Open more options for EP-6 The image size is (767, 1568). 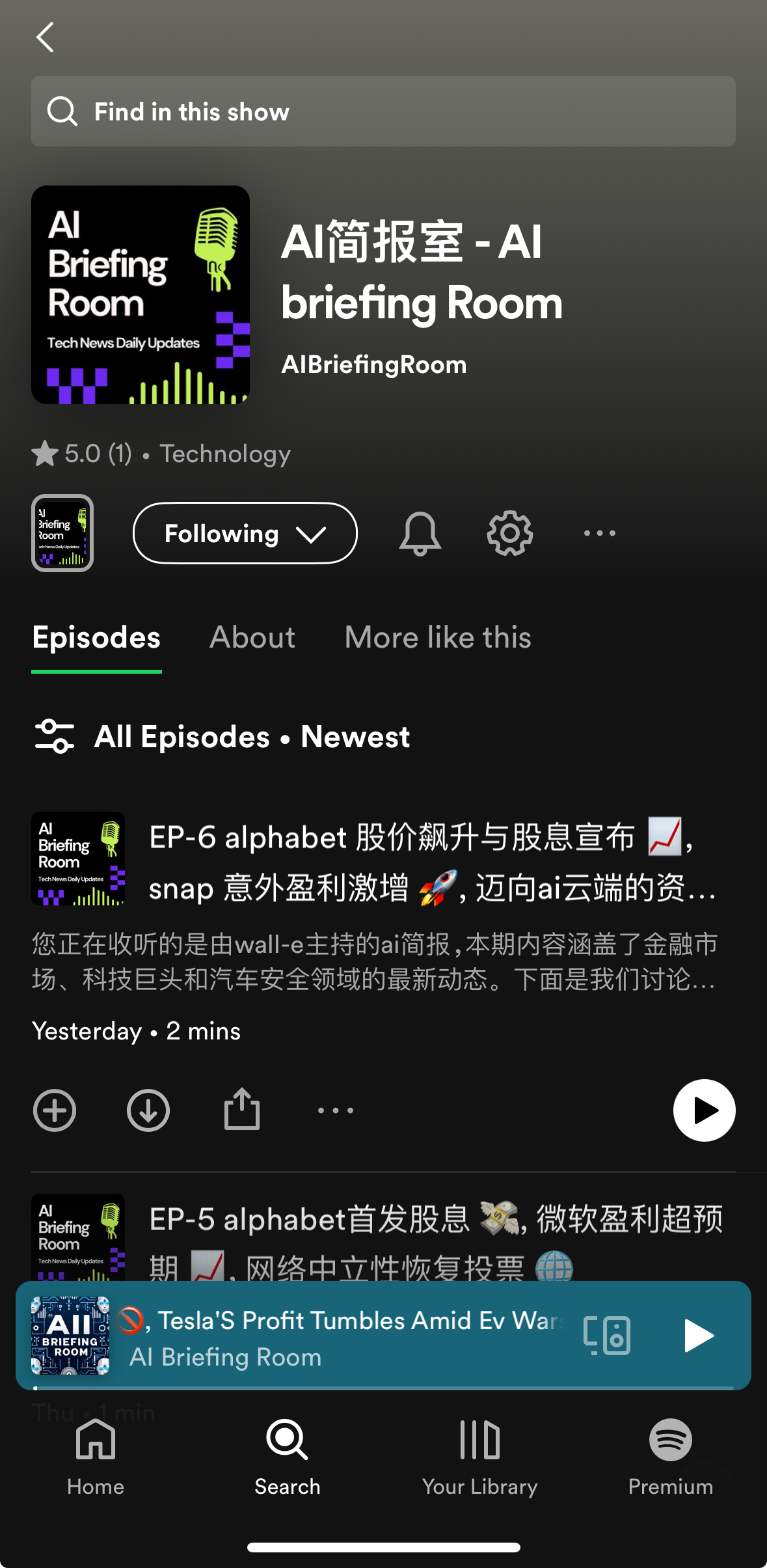[336, 1110]
